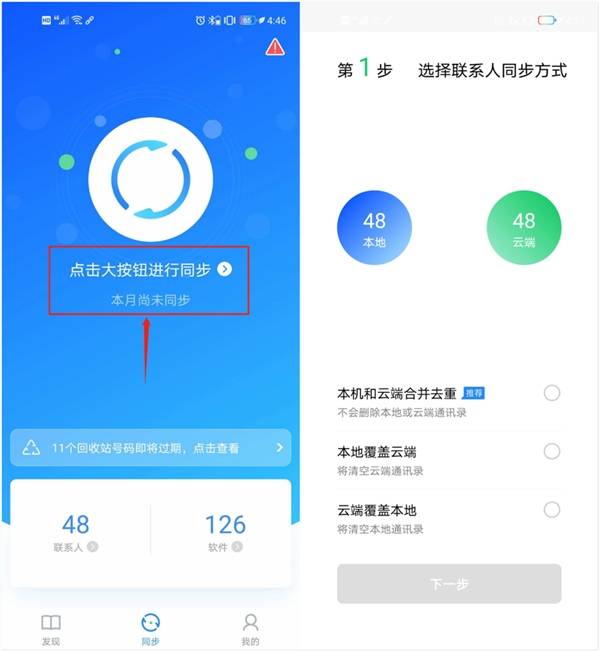Open 软件 count showing 126
600x651 pixels.
point(224,533)
